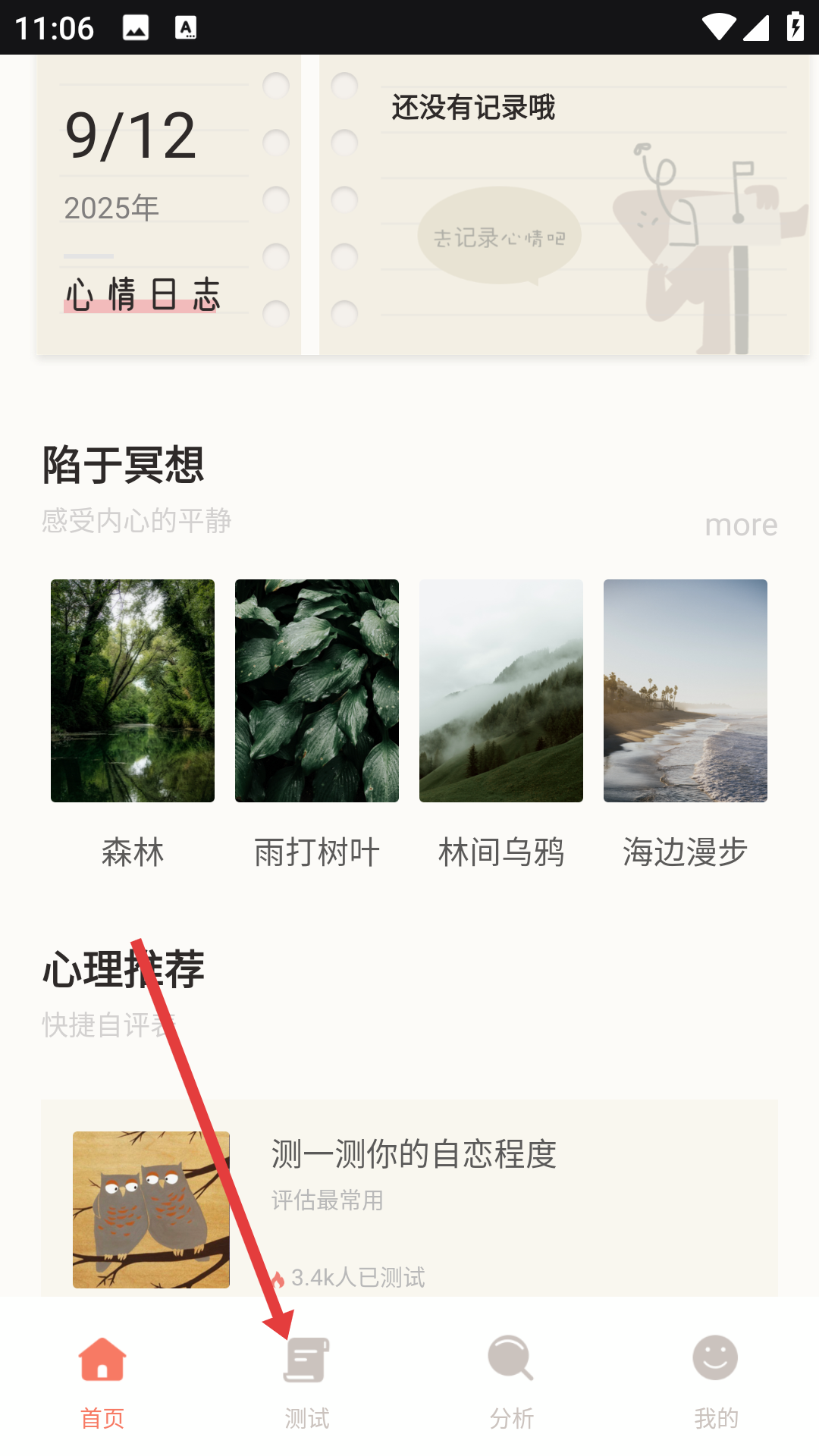The image size is (819, 1456).
Task: Tap the 去记录心情吧 bubble
Action: click(499, 237)
